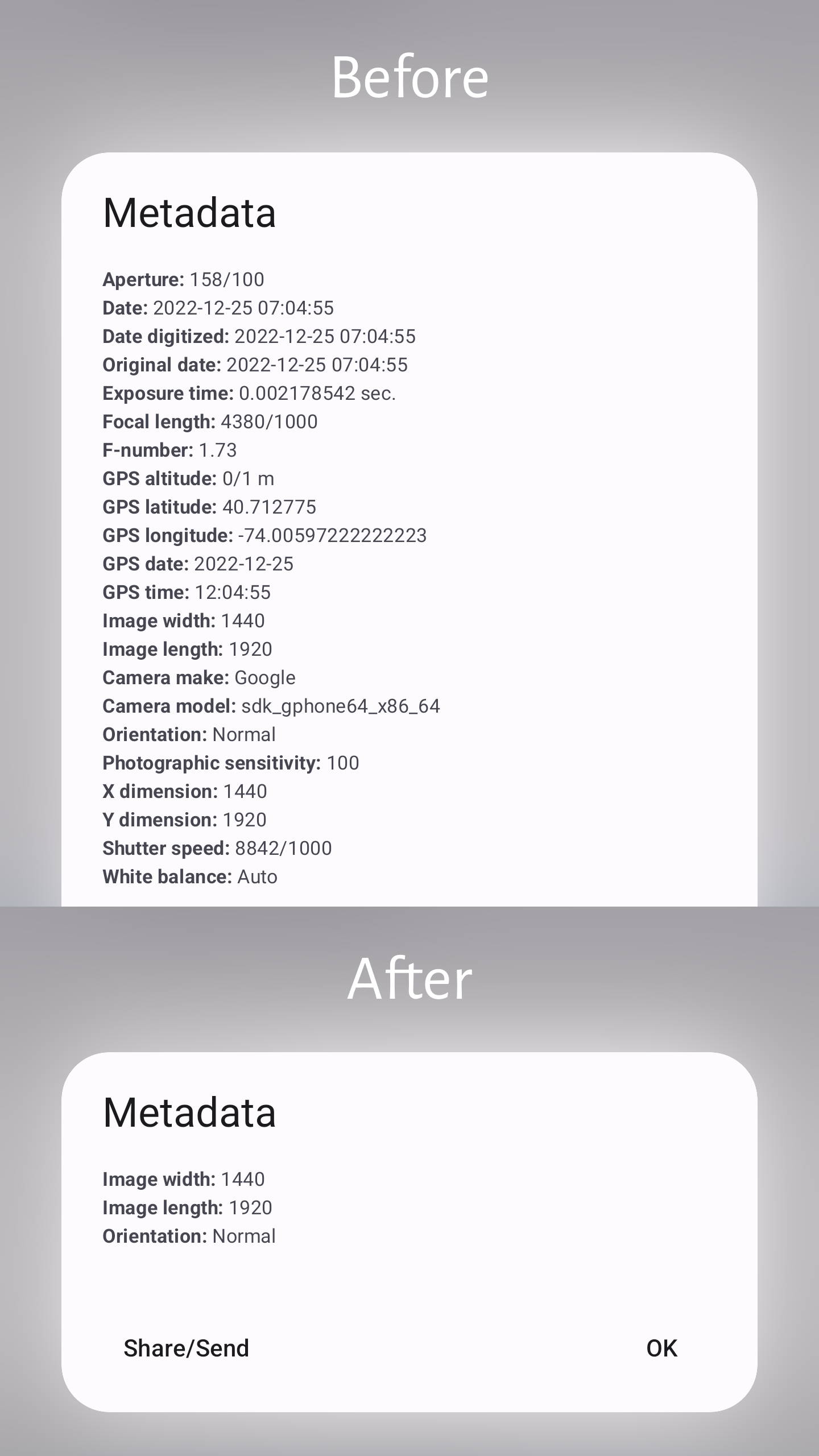819x1456 pixels.
Task: Select the White balance Auto entry
Action: tap(189, 876)
